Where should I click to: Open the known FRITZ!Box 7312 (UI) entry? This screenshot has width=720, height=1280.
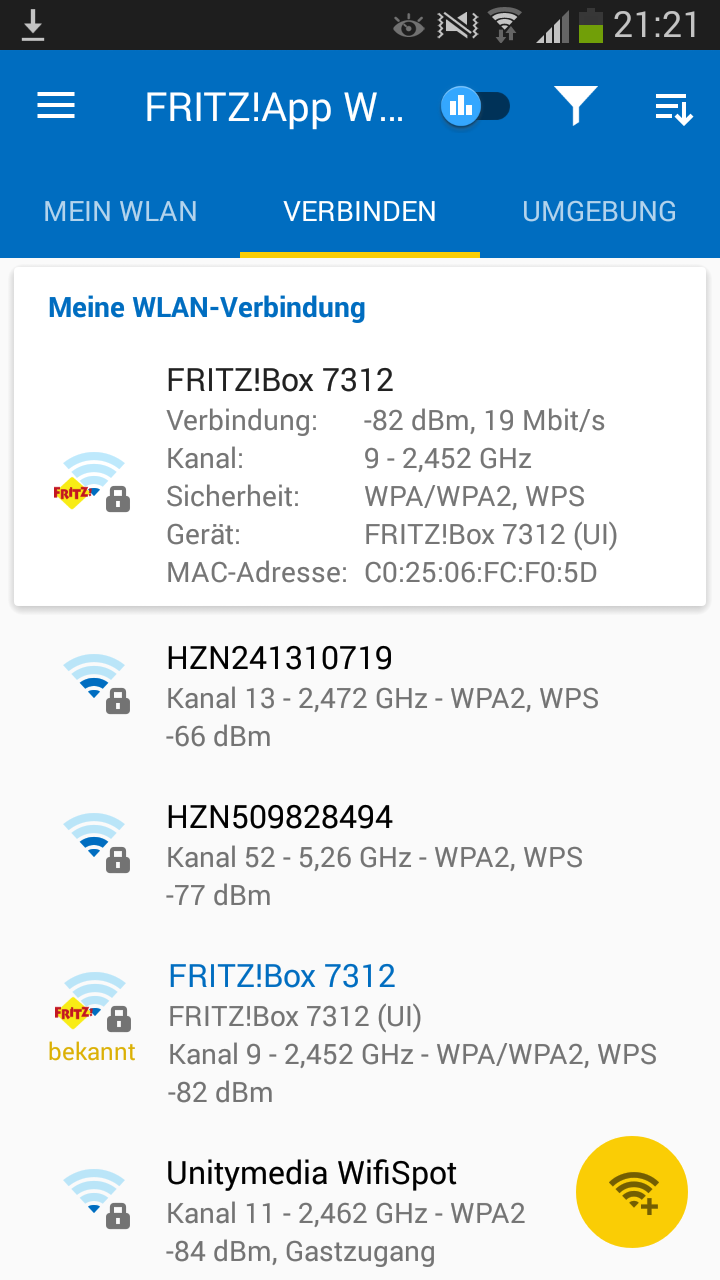pos(360,1034)
